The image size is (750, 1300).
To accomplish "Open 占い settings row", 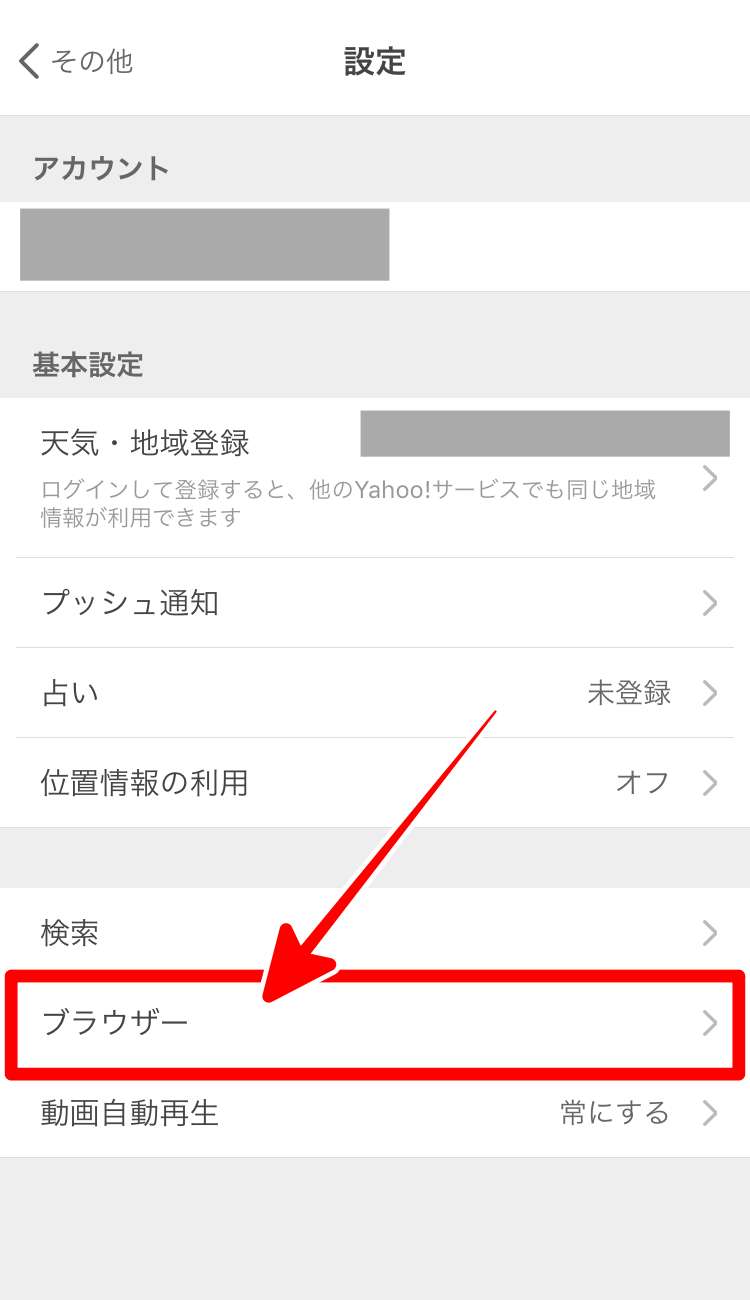I will click(375, 693).
